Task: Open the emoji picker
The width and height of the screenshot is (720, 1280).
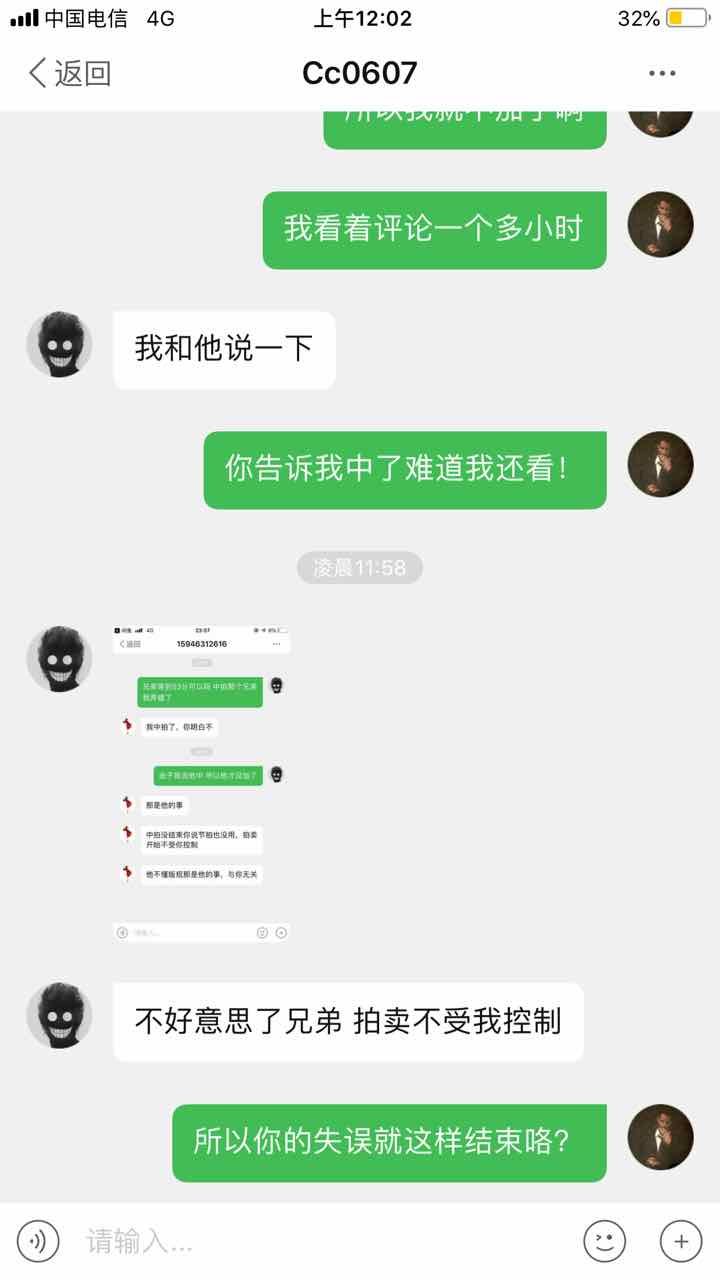Action: [x=604, y=1241]
